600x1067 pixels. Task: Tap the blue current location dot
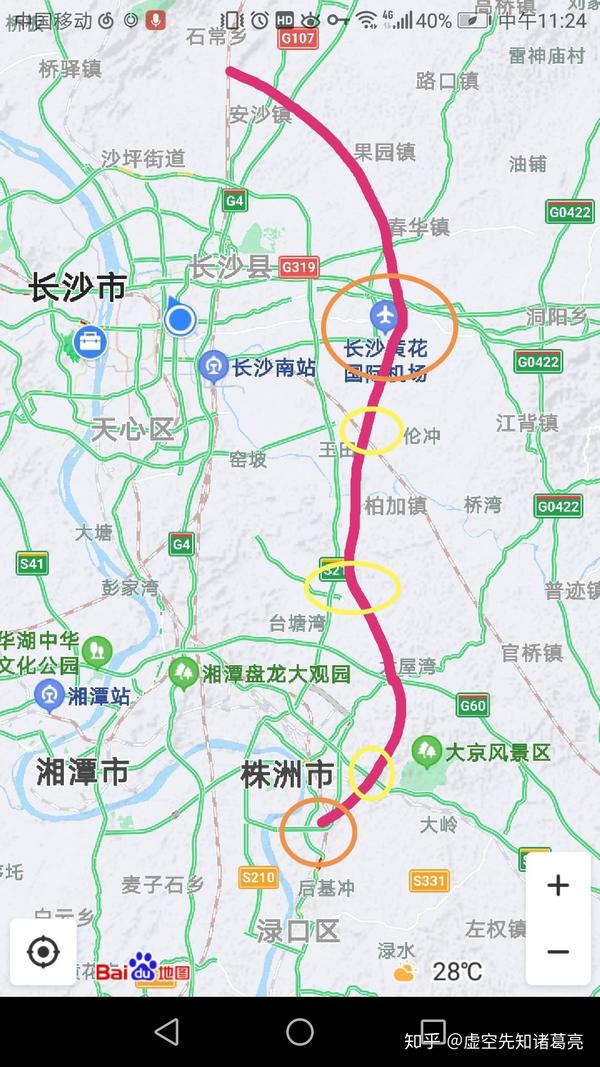coord(180,320)
